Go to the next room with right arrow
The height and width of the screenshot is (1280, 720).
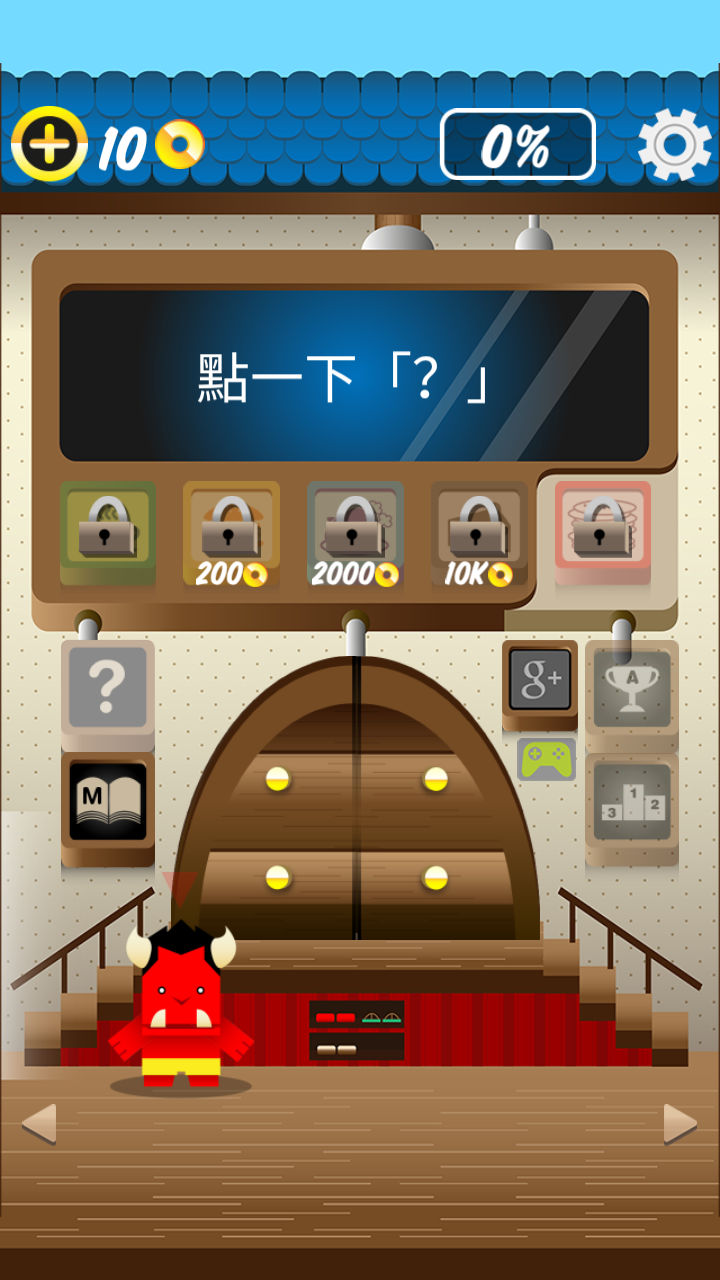pos(680,1123)
